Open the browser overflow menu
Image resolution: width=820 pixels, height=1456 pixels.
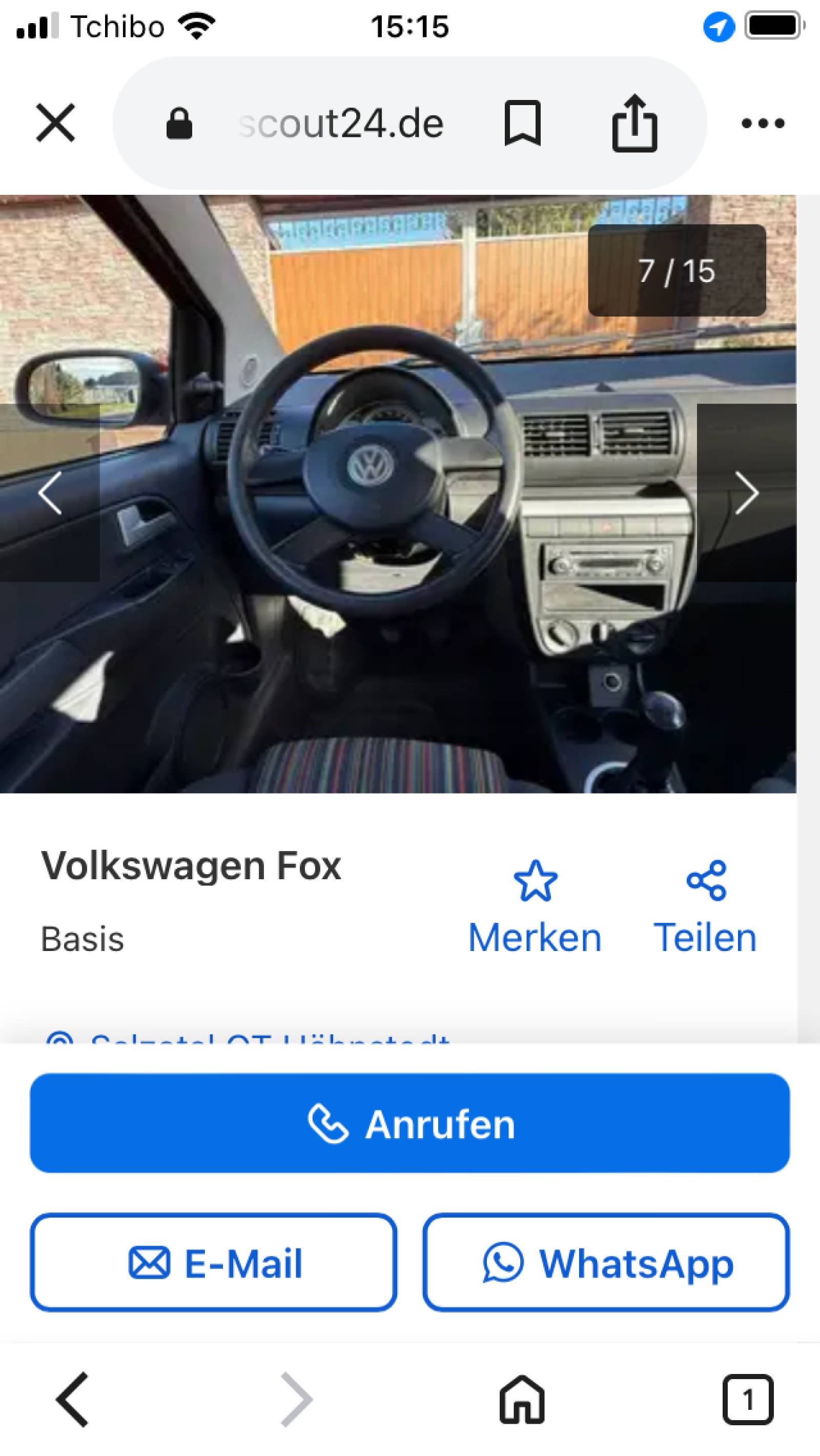763,123
